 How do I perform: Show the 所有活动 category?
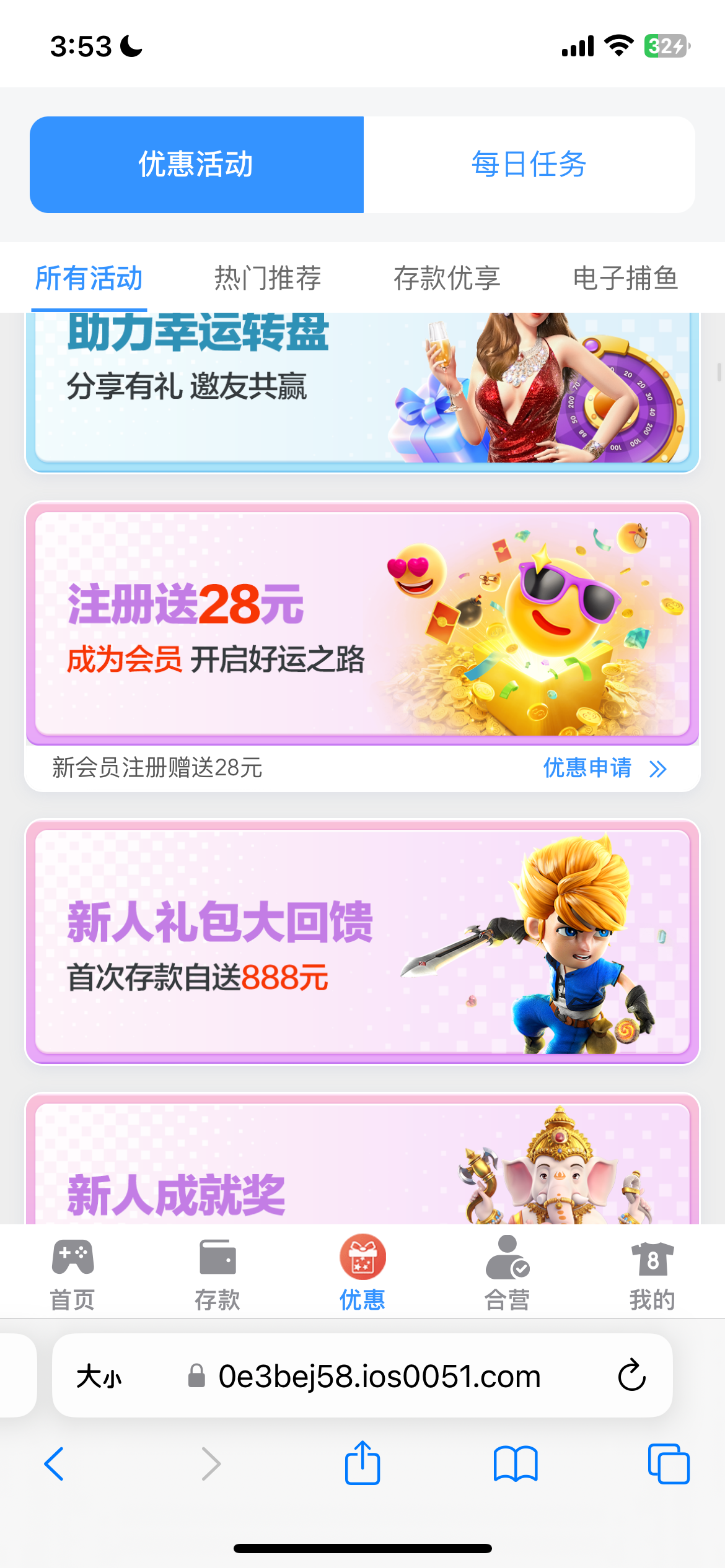click(89, 278)
